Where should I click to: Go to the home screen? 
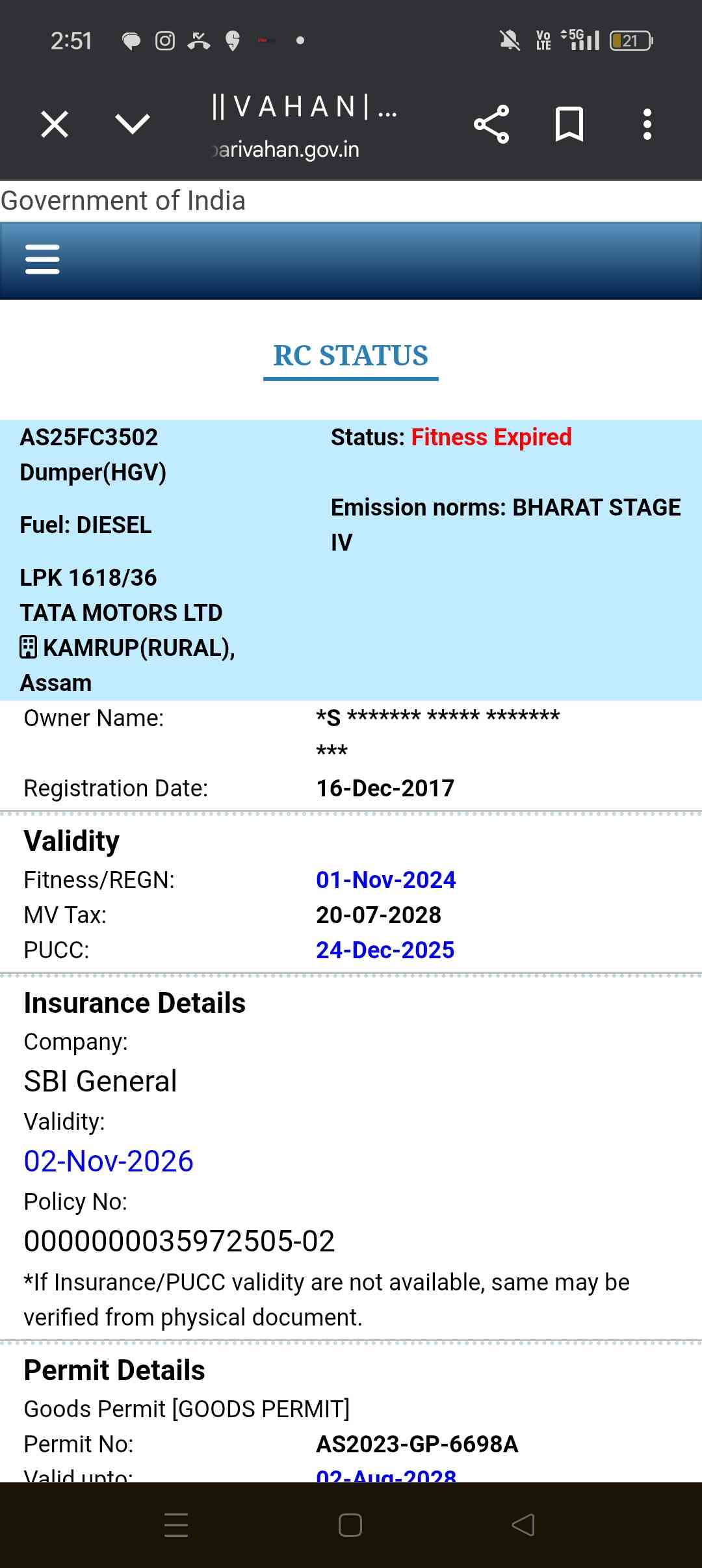(350, 1524)
